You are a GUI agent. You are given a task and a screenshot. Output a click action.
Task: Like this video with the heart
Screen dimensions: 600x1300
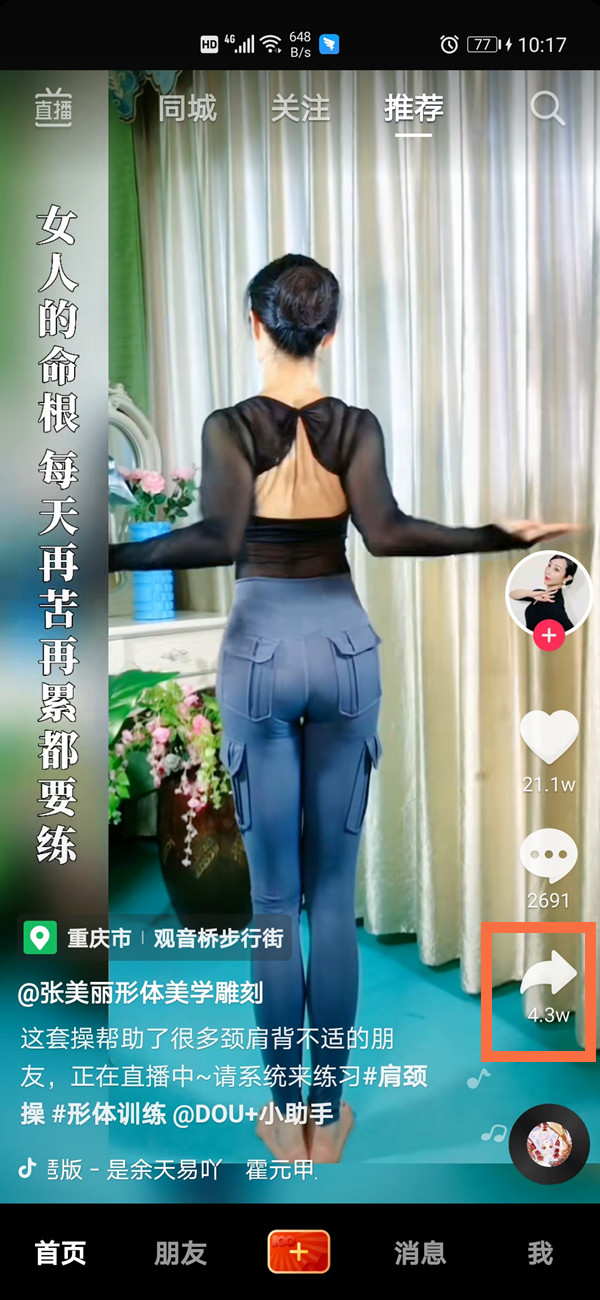[x=549, y=737]
